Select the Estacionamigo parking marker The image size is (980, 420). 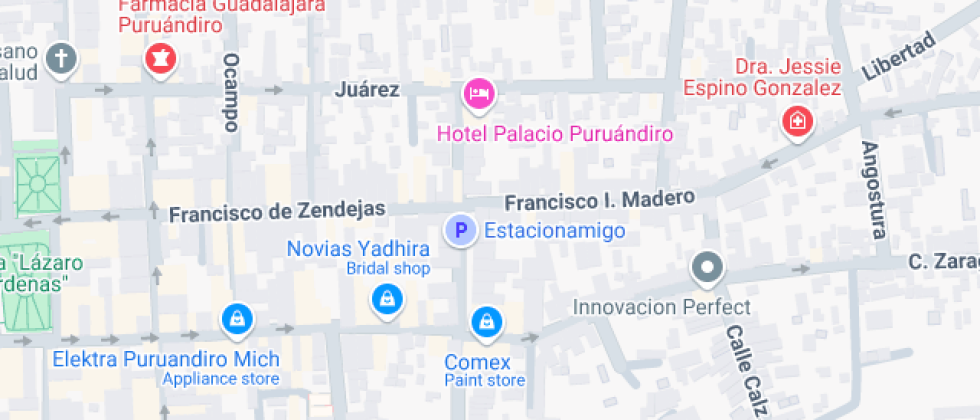click(460, 232)
